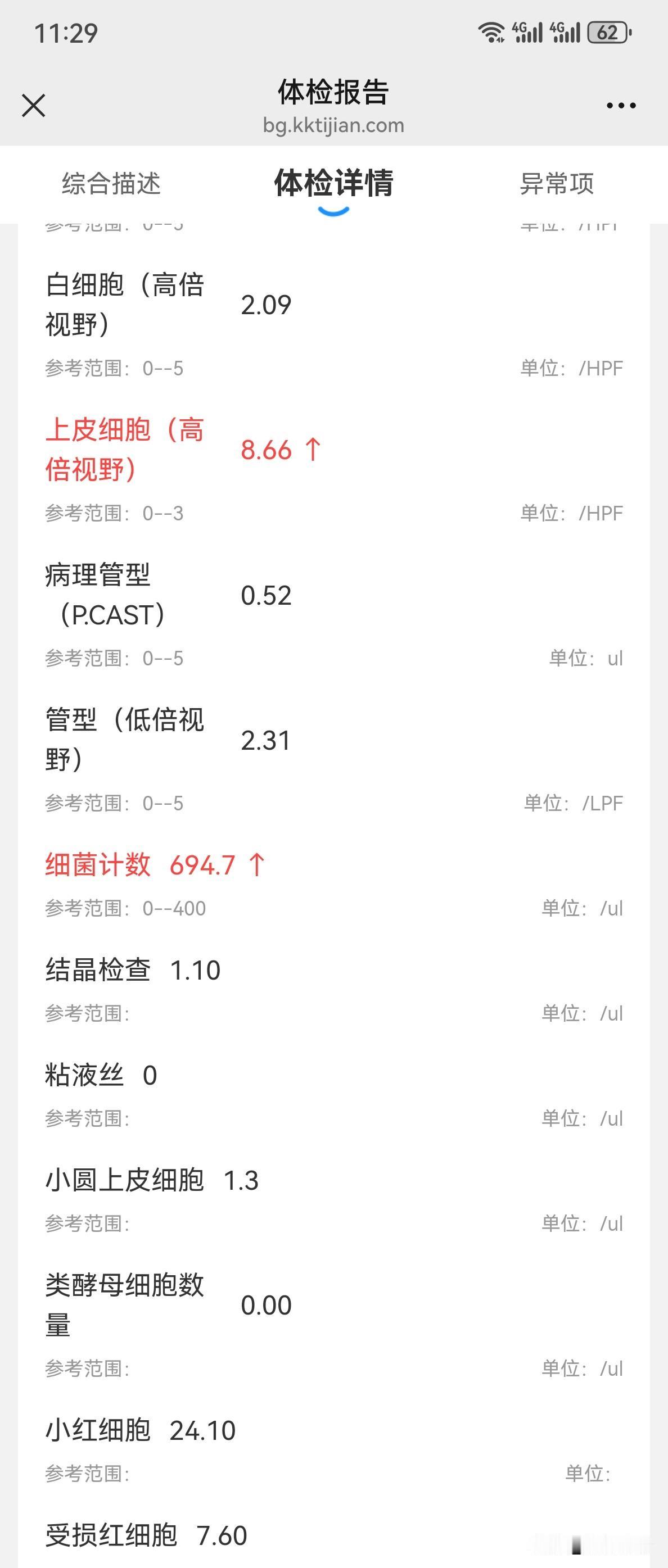Select the 体检详情 tab

click(333, 183)
